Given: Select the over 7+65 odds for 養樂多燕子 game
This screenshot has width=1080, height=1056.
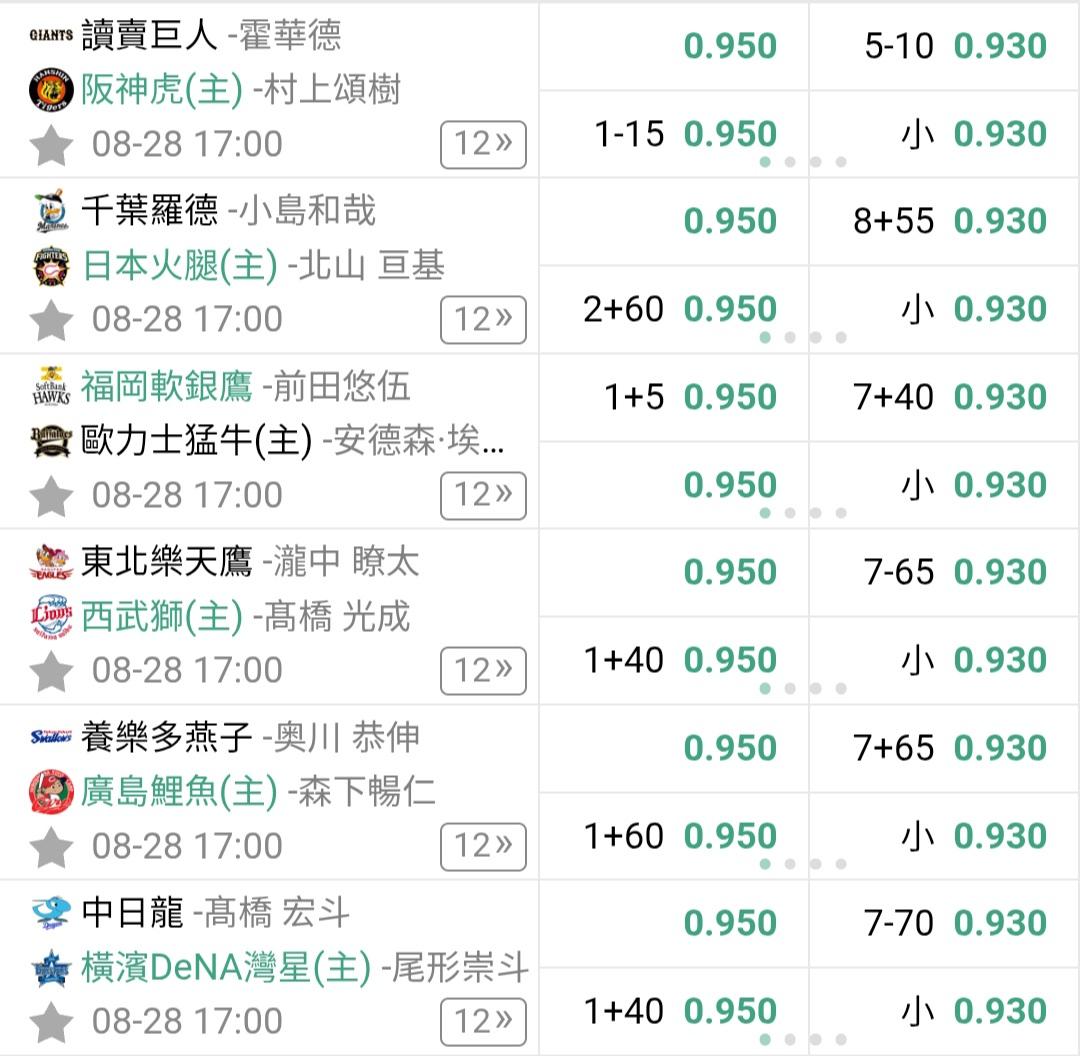Looking at the screenshot, I should 944,748.
